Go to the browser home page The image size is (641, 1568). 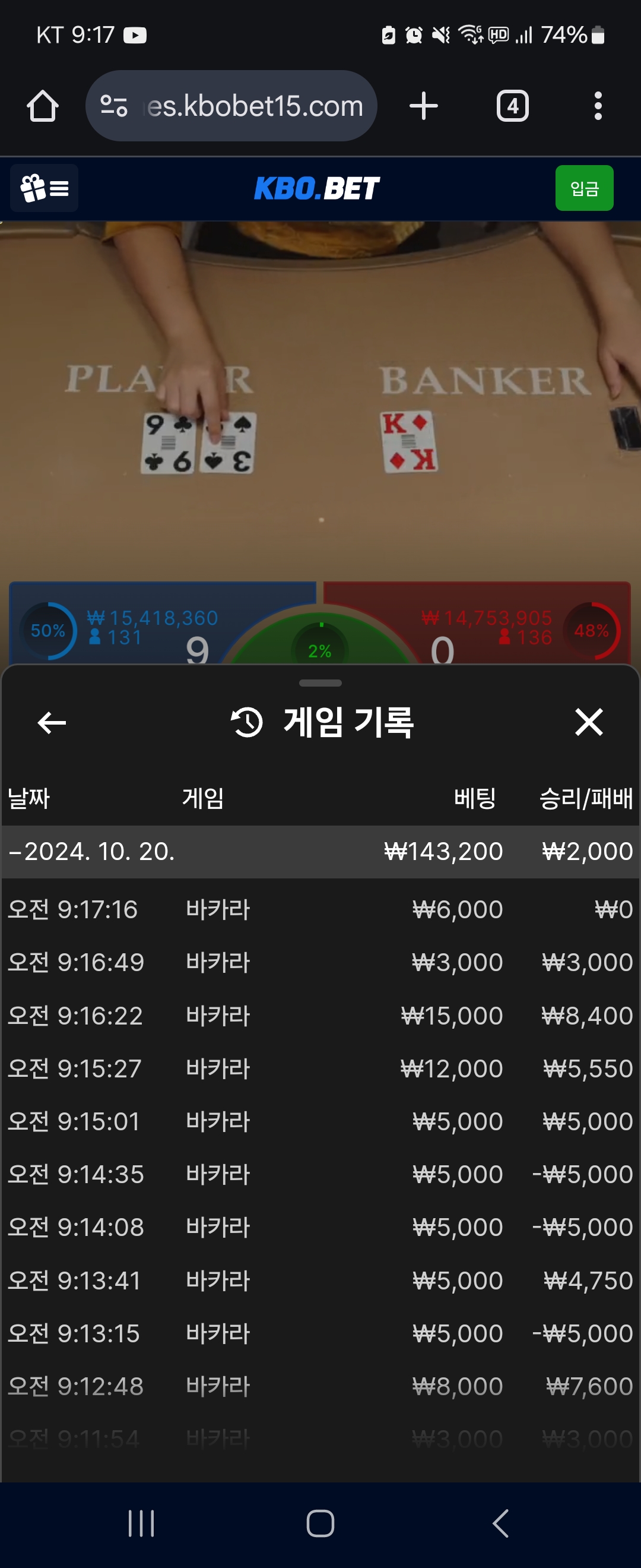43,106
